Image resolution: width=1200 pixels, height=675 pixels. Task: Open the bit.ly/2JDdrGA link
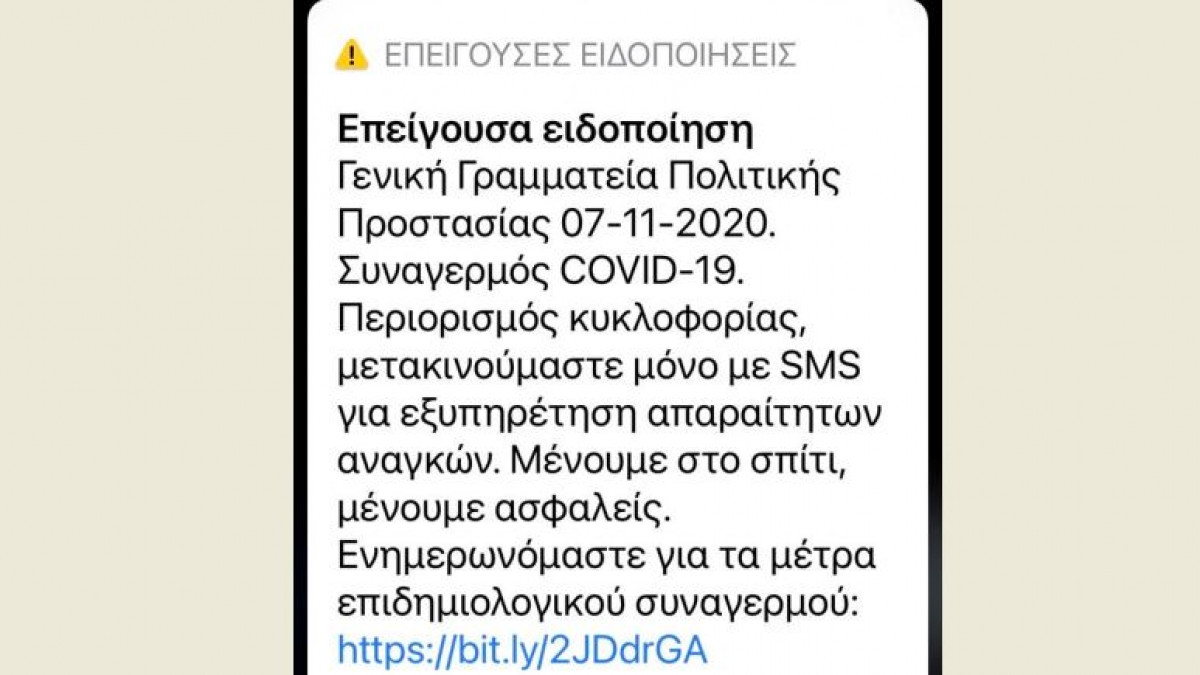tap(522, 651)
